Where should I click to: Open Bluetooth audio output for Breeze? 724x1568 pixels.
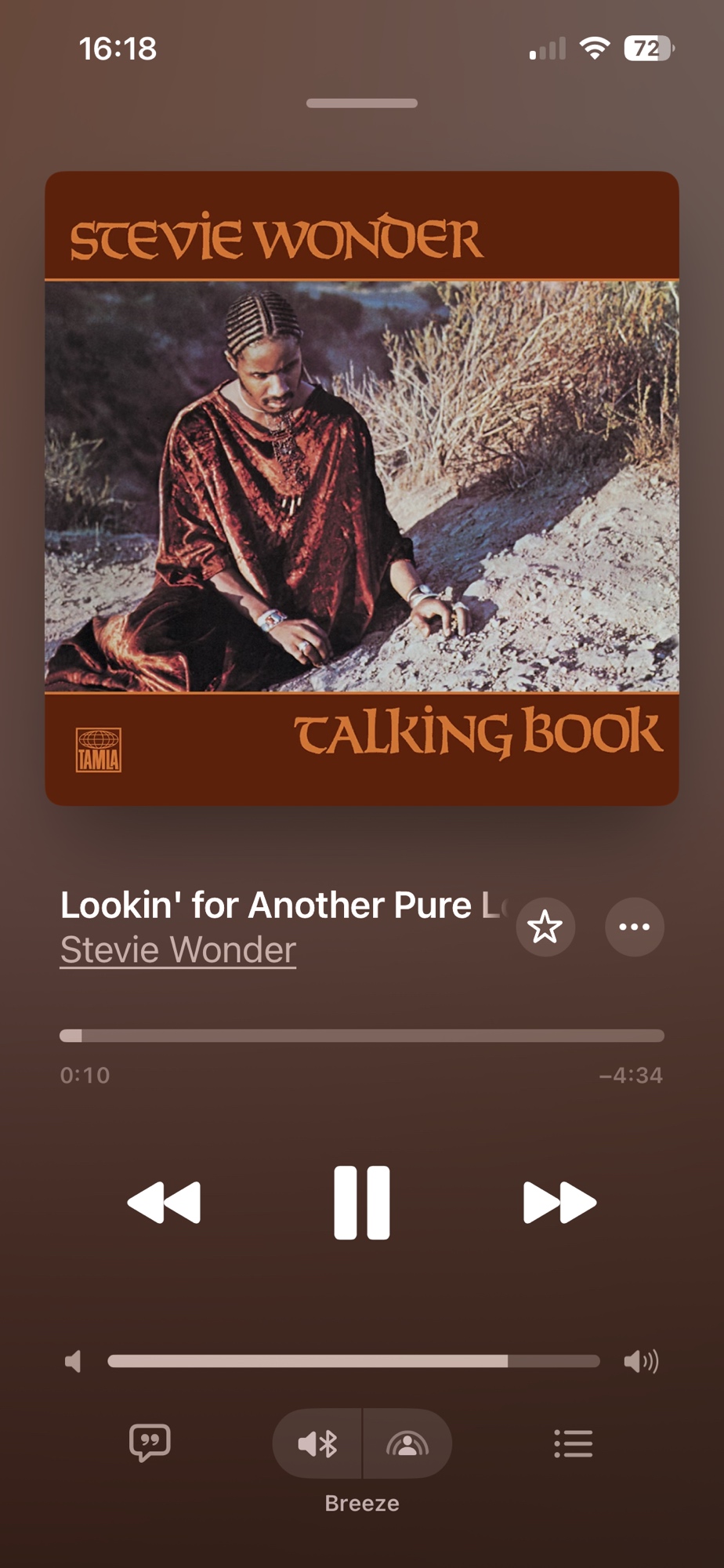tap(317, 1443)
